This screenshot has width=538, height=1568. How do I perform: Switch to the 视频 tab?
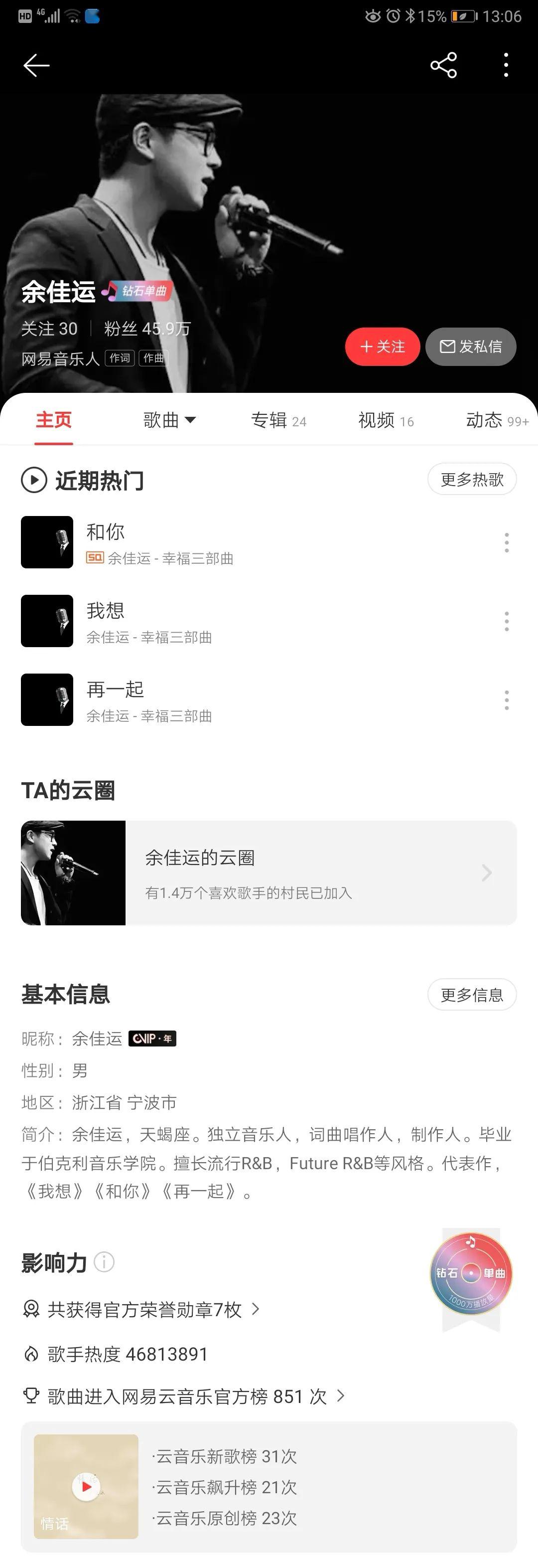[386, 420]
